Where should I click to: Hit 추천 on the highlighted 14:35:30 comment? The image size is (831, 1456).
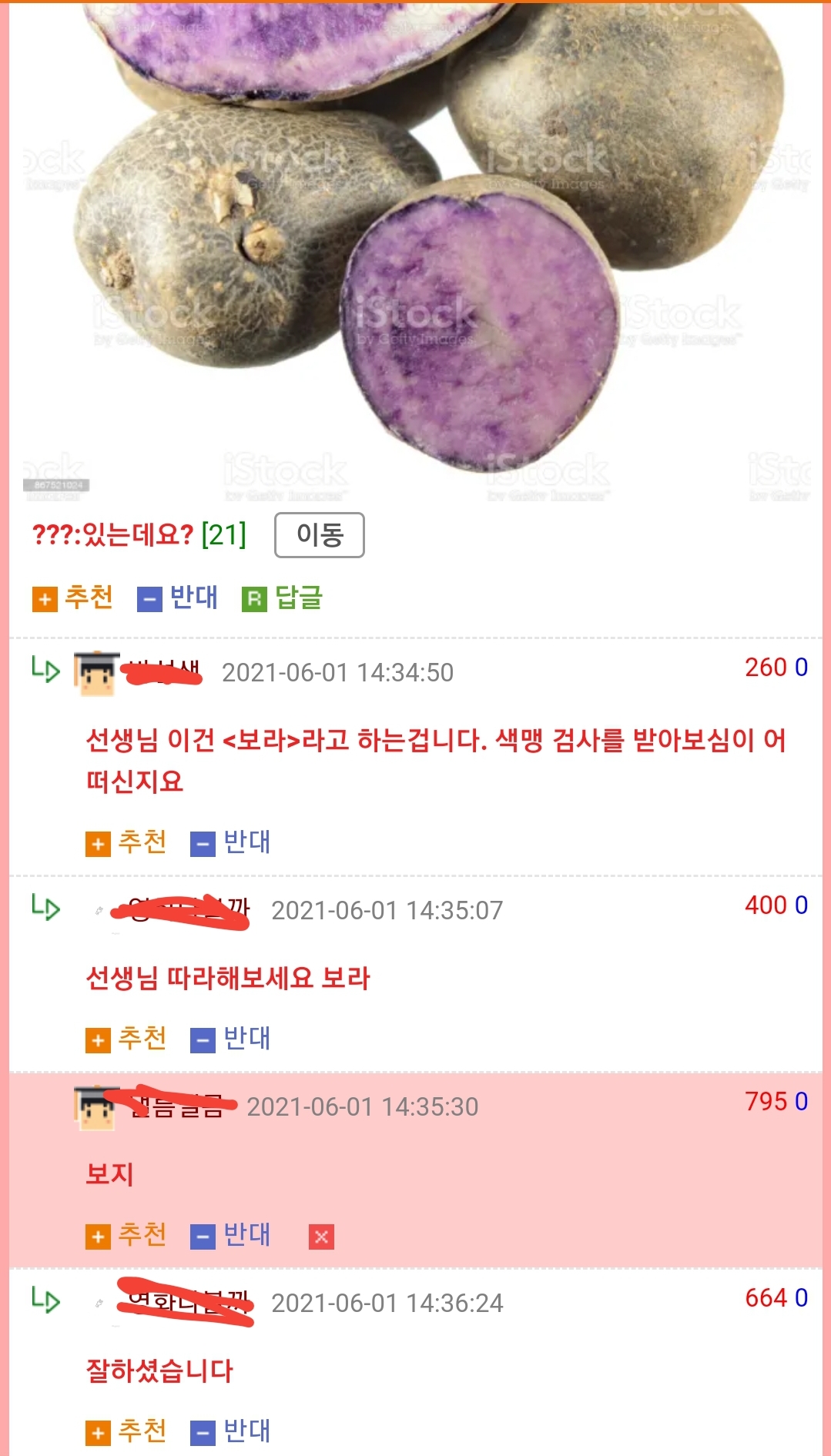(x=126, y=1235)
